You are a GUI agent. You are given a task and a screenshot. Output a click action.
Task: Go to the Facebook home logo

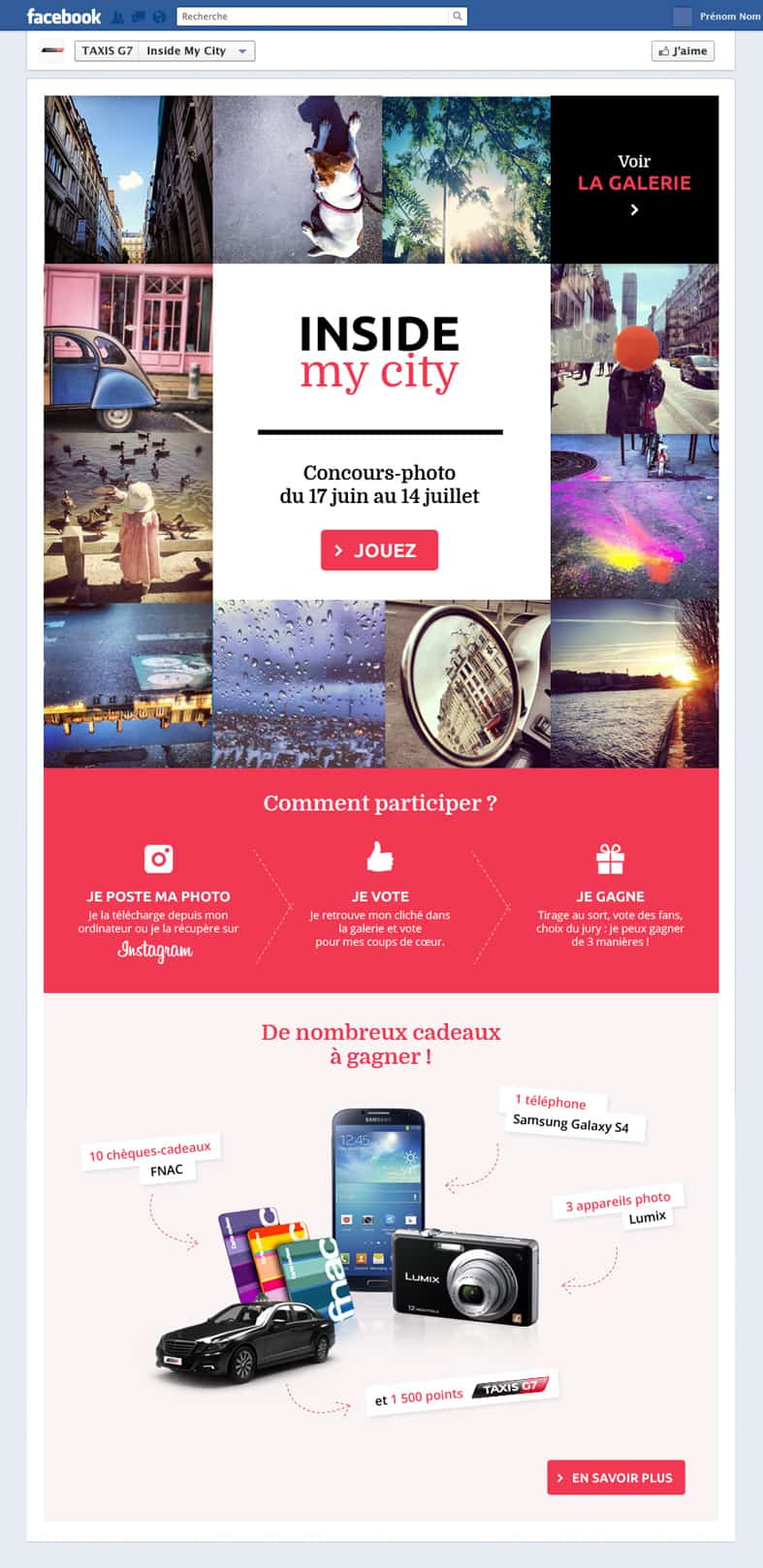[x=63, y=16]
